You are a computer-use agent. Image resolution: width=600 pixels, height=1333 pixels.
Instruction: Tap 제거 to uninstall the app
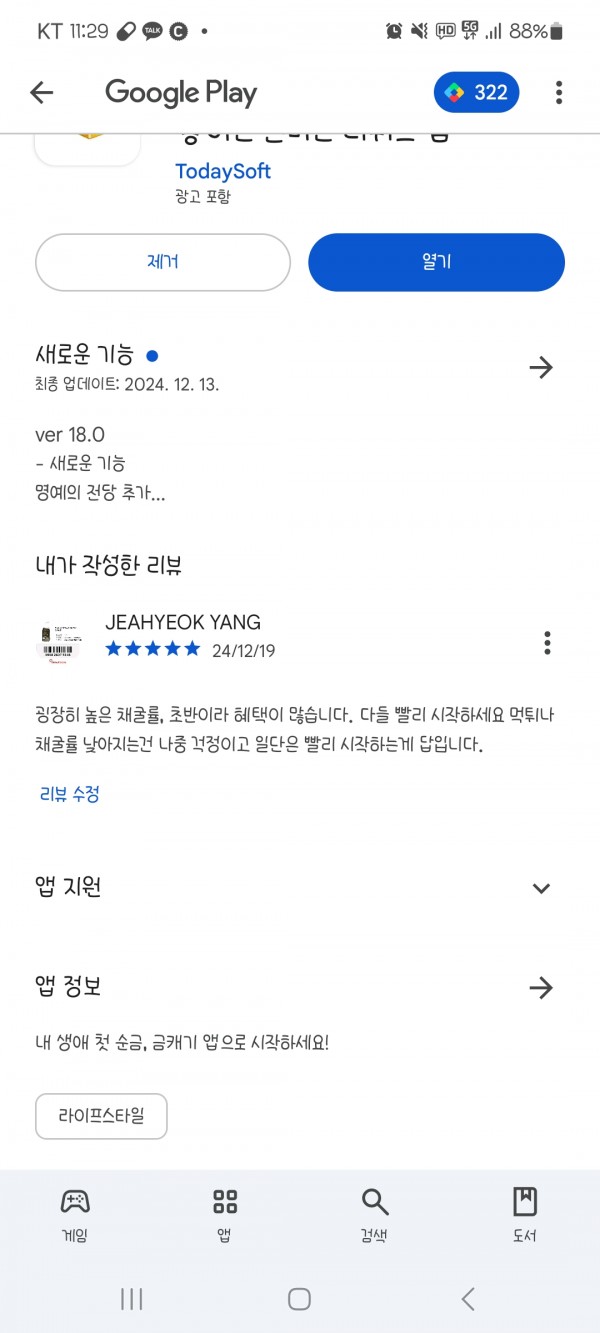point(163,262)
